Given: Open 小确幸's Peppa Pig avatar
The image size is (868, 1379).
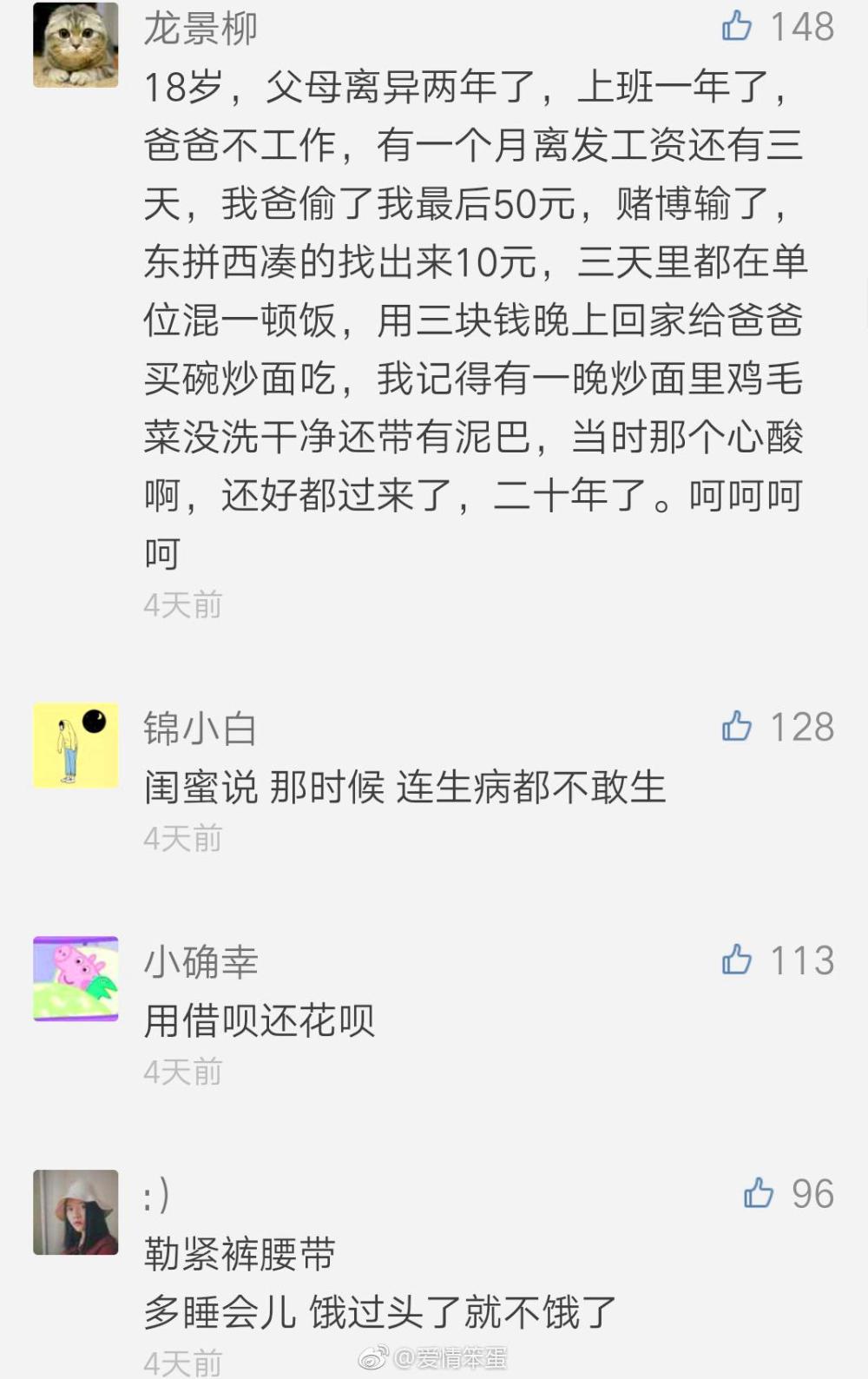Looking at the screenshot, I should [x=76, y=977].
